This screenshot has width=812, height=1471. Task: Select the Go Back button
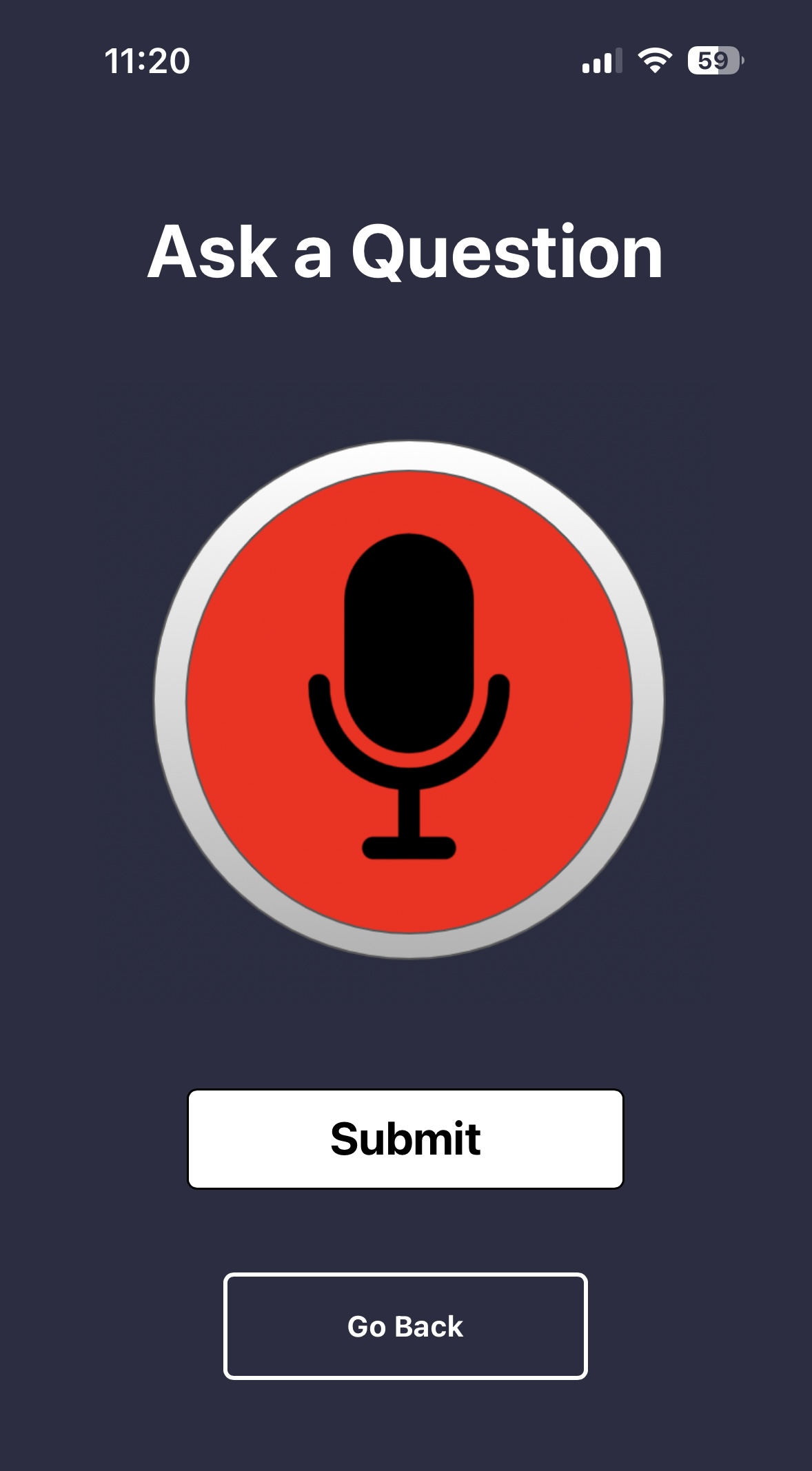click(405, 1326)
